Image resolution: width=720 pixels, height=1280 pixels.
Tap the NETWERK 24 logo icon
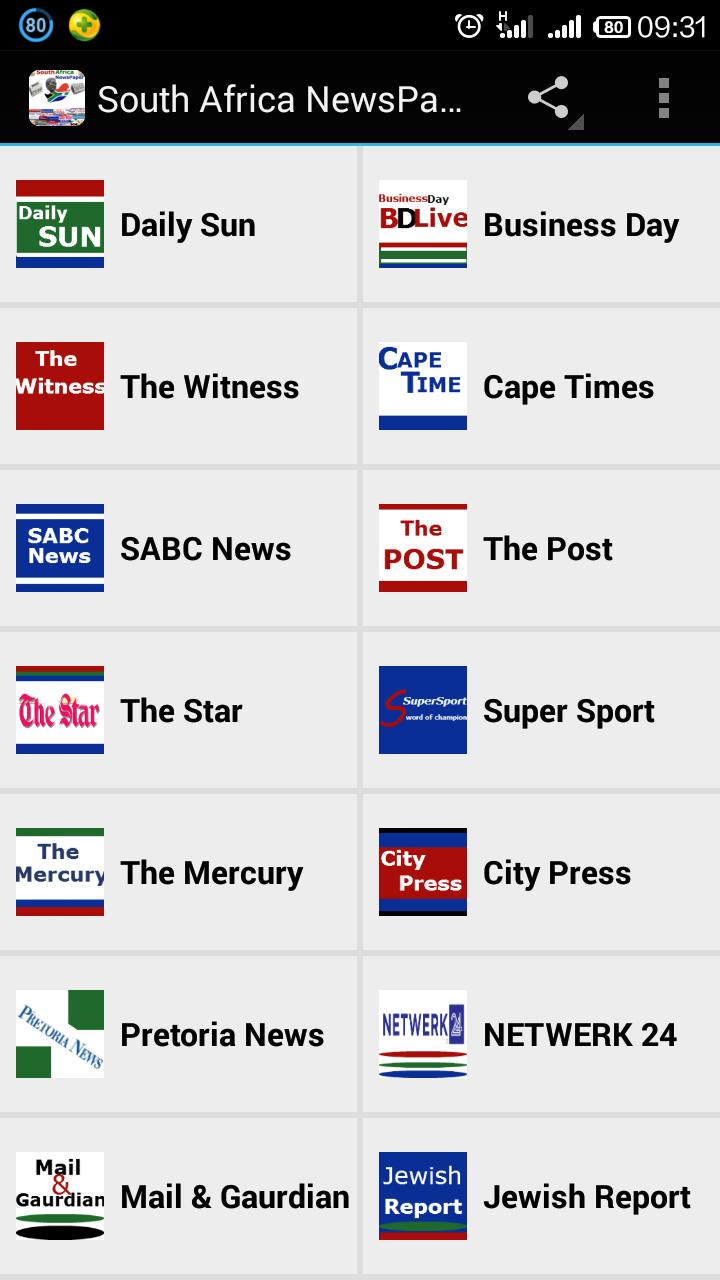coord(422,1034)
